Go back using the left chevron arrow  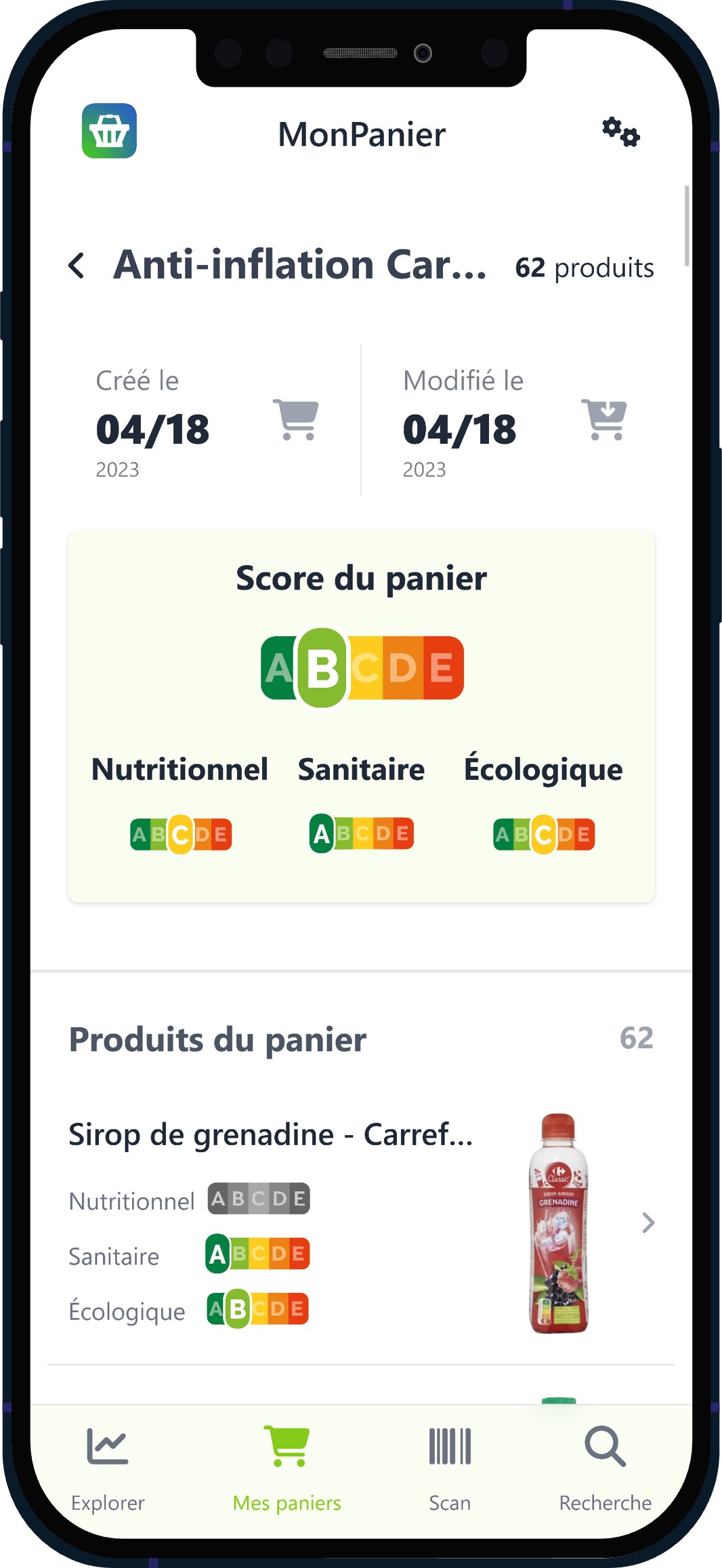(x=78, y=265)
